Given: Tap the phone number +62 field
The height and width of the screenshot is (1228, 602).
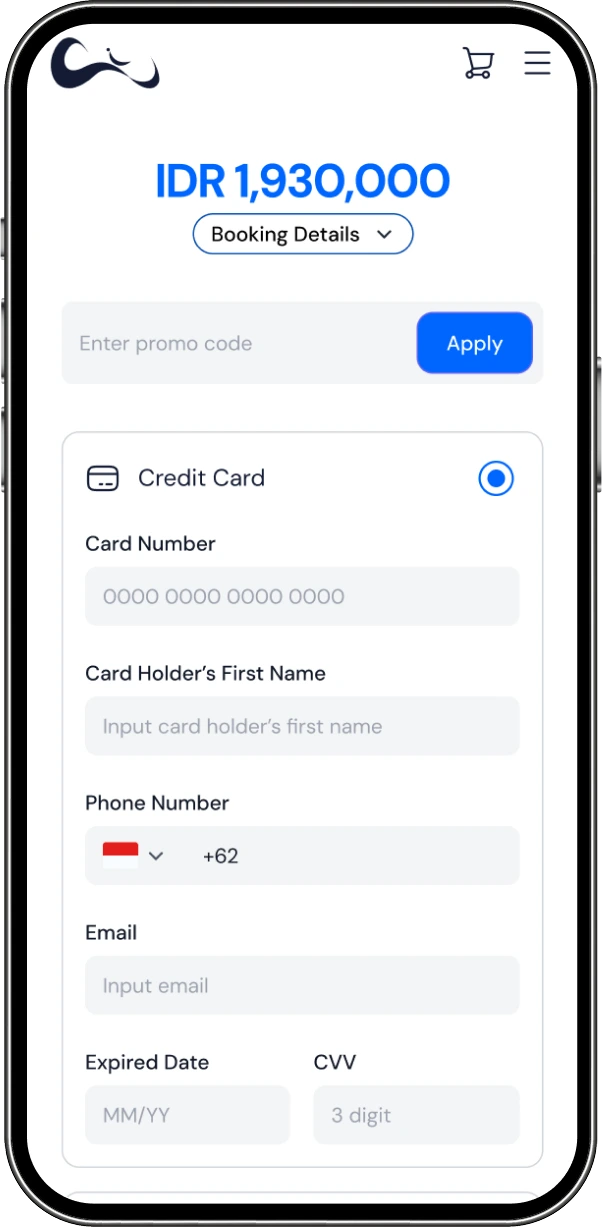Looking at the screenshot, I should coord(350,856).
